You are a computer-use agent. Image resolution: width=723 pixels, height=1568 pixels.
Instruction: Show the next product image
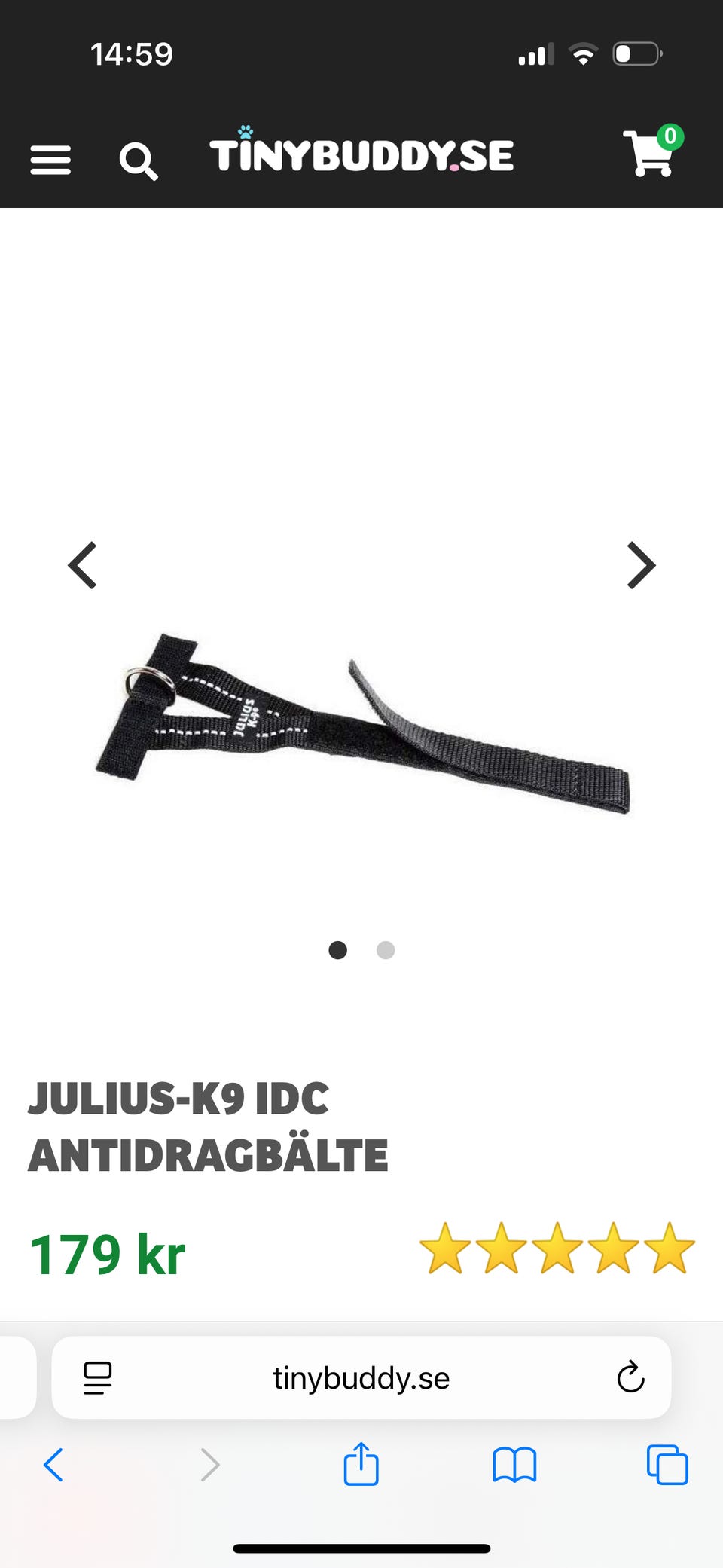[641, 565]
